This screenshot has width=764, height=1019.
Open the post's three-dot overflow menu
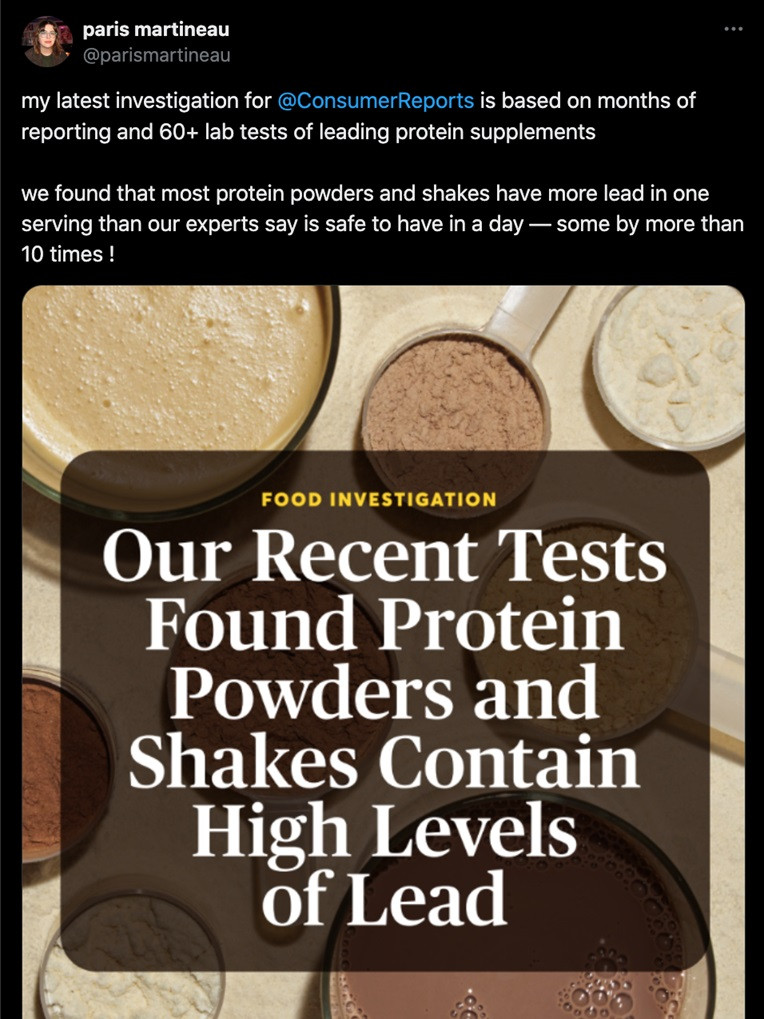click(x=733, y=29)
